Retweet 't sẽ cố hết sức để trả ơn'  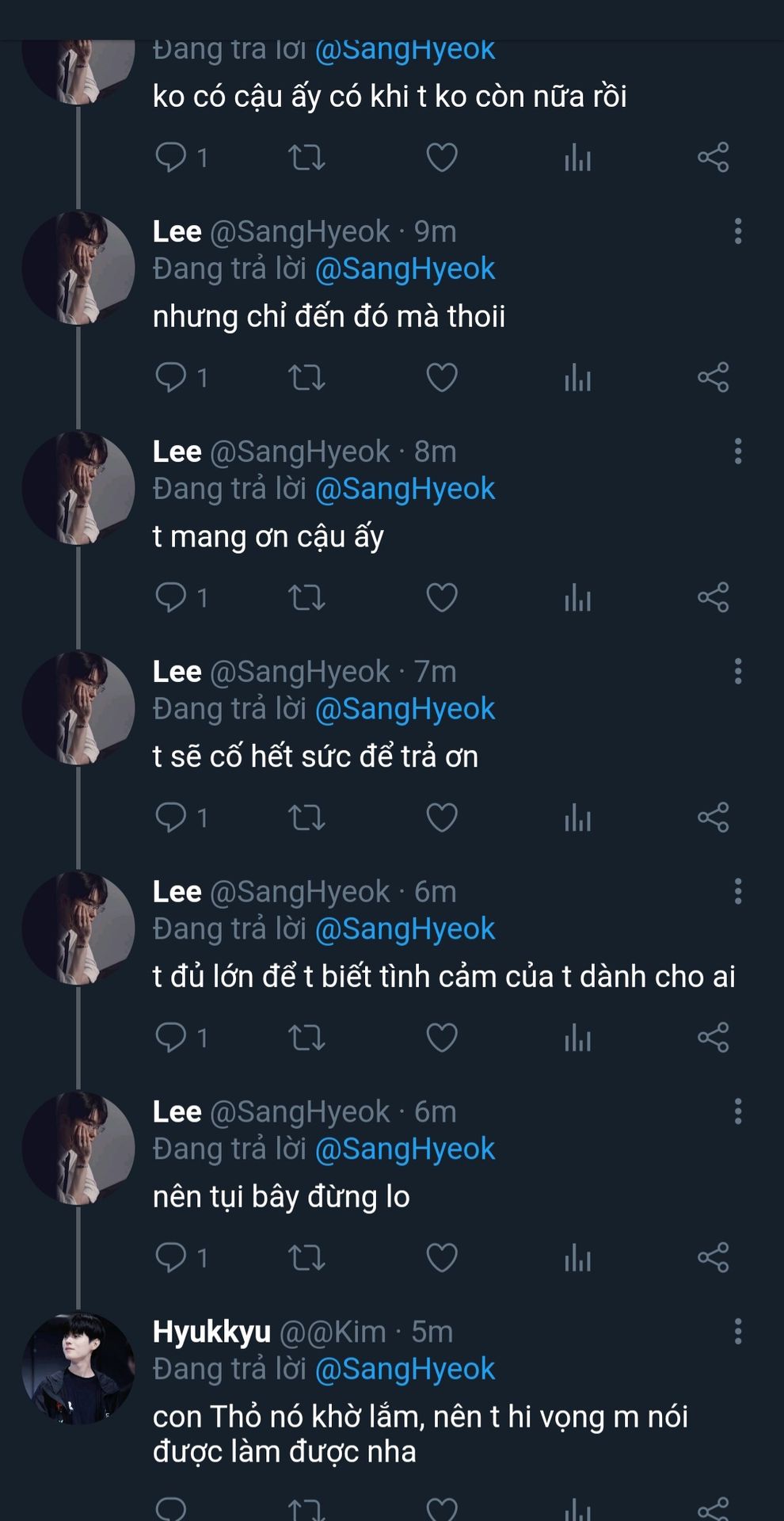(306, 818)
